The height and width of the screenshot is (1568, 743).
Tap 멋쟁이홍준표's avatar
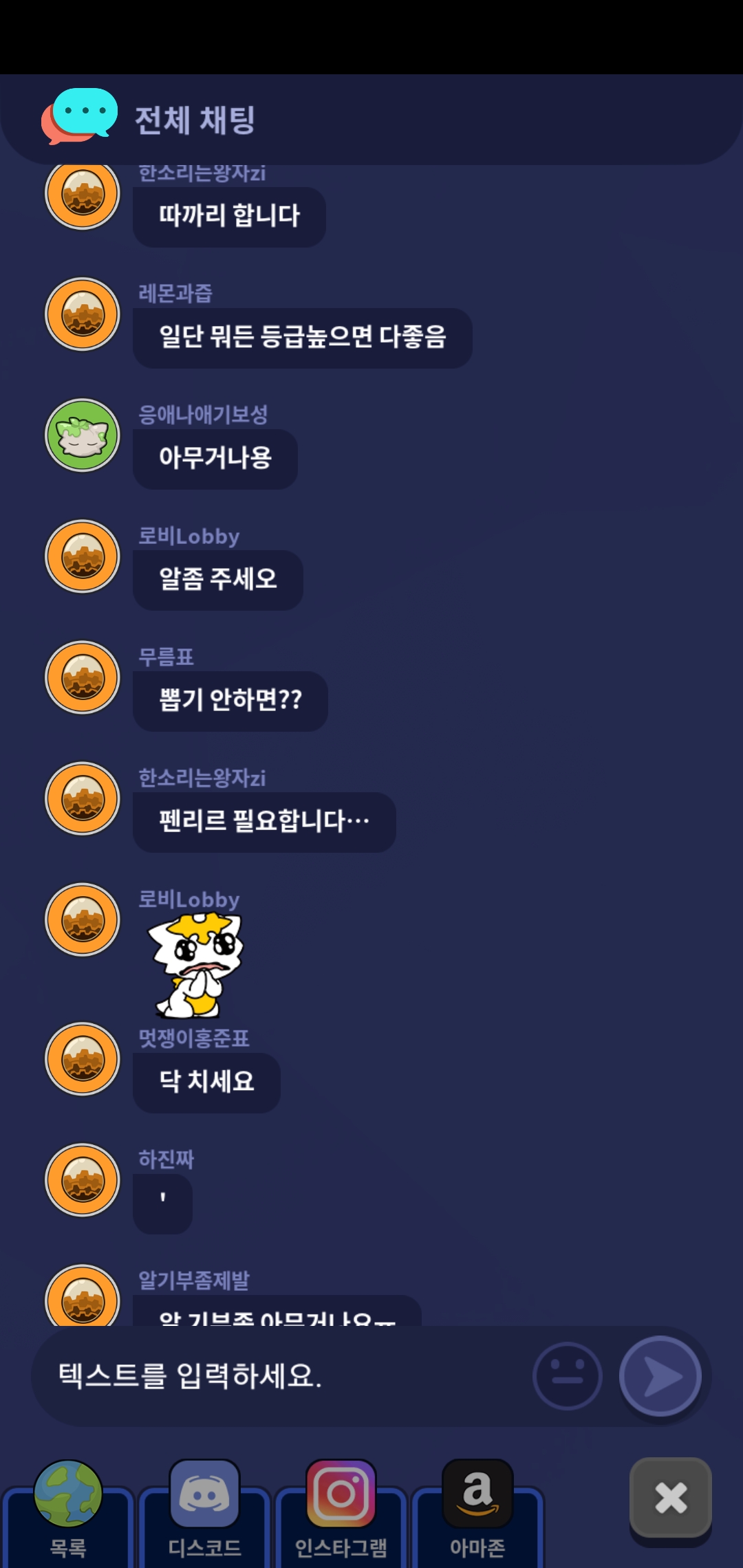(83, 1059)
